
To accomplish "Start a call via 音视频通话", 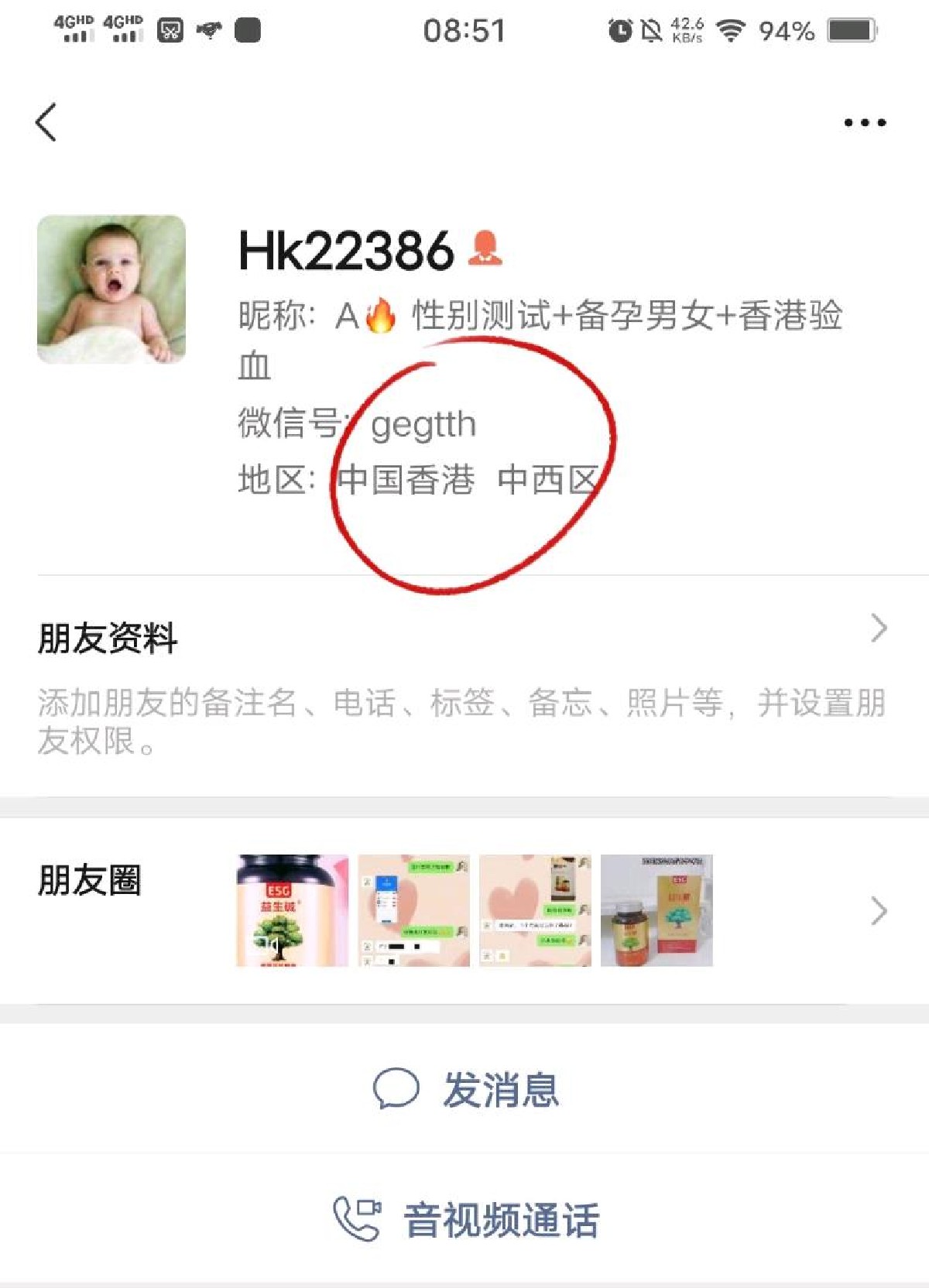I will [466, 1220].
